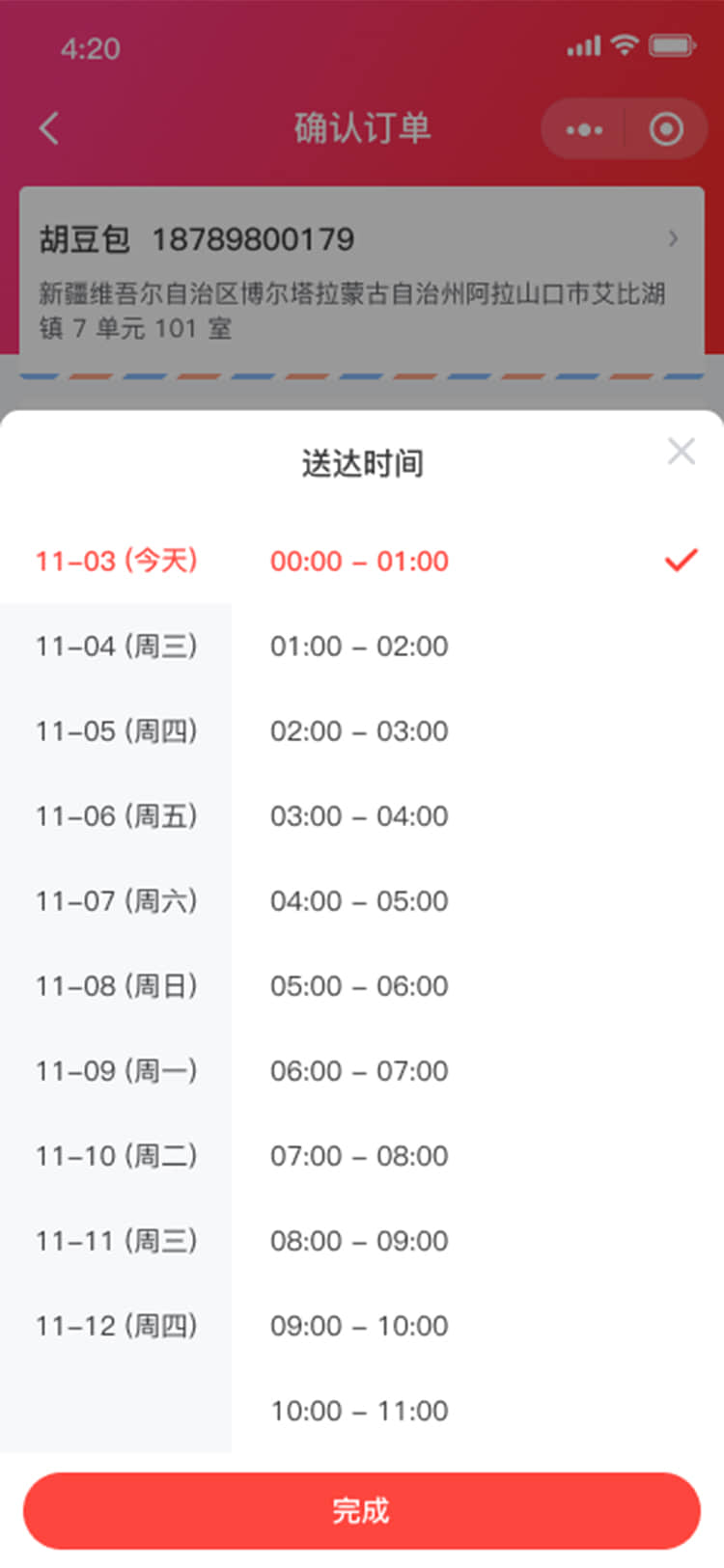Tap the selected 00:00 – 01:00 slot
This screenshot has width=724, height=1568.
pyautogui.click(x=359, y=561)
